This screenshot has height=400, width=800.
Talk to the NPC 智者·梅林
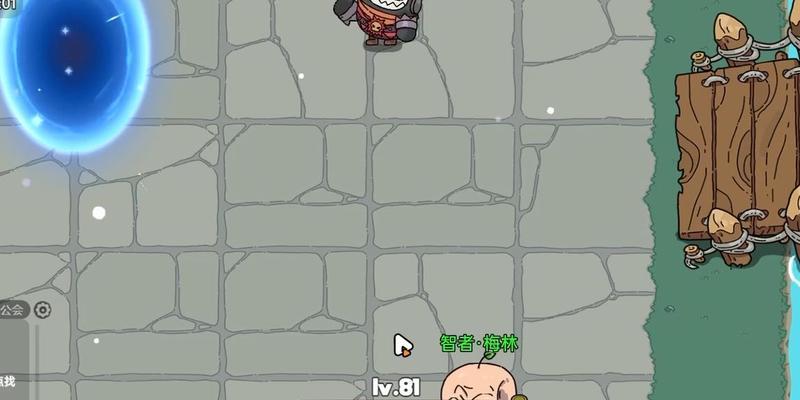coord(479,383)
